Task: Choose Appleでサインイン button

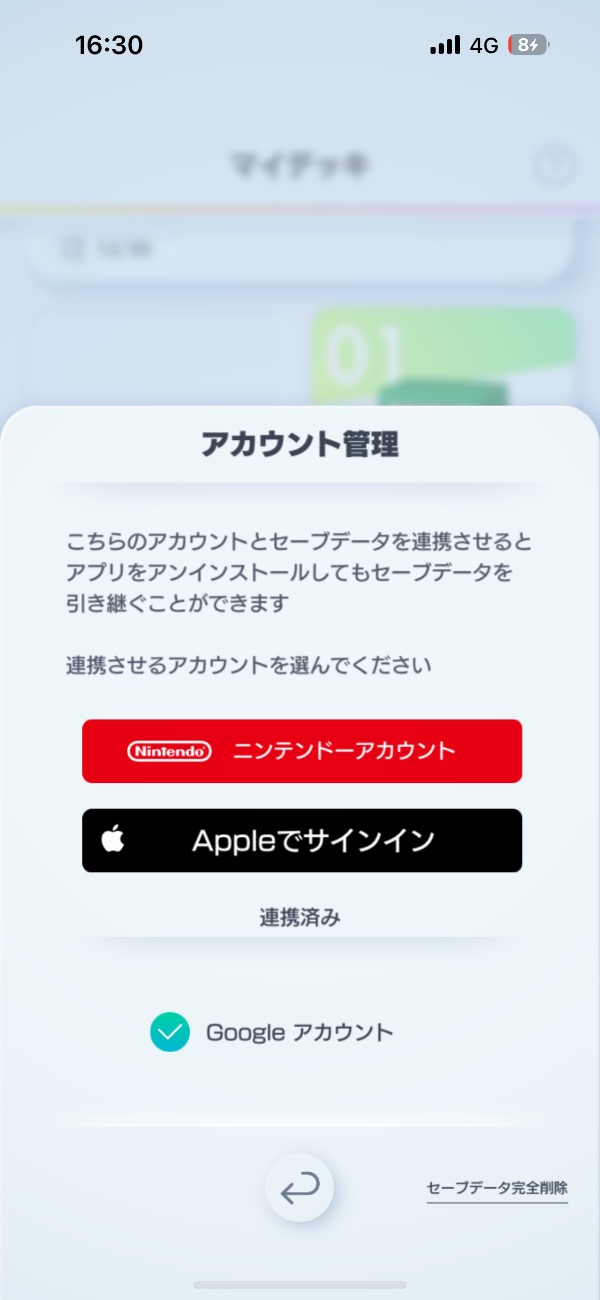Action: [x=301, y=840]
